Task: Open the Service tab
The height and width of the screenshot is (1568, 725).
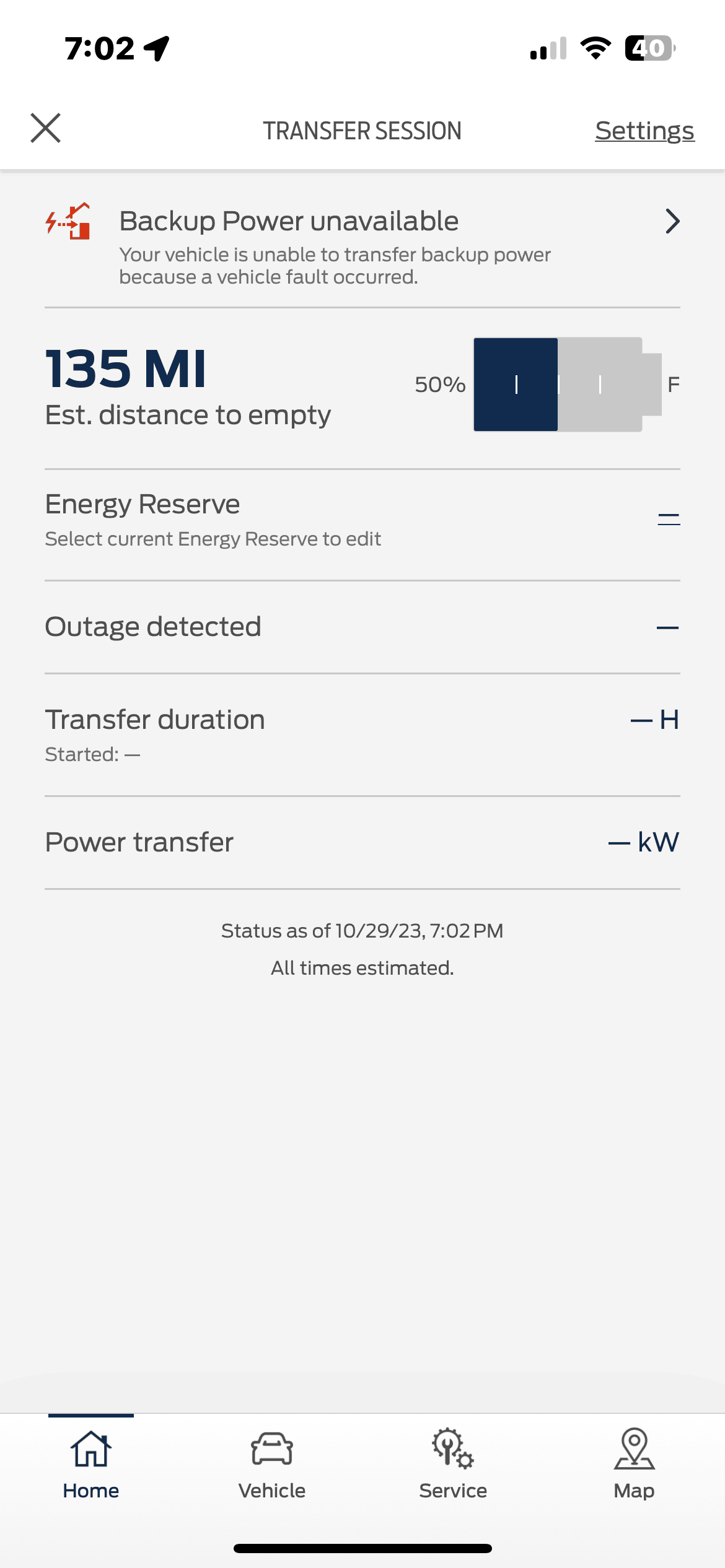Action: [x=453, y=1464]
